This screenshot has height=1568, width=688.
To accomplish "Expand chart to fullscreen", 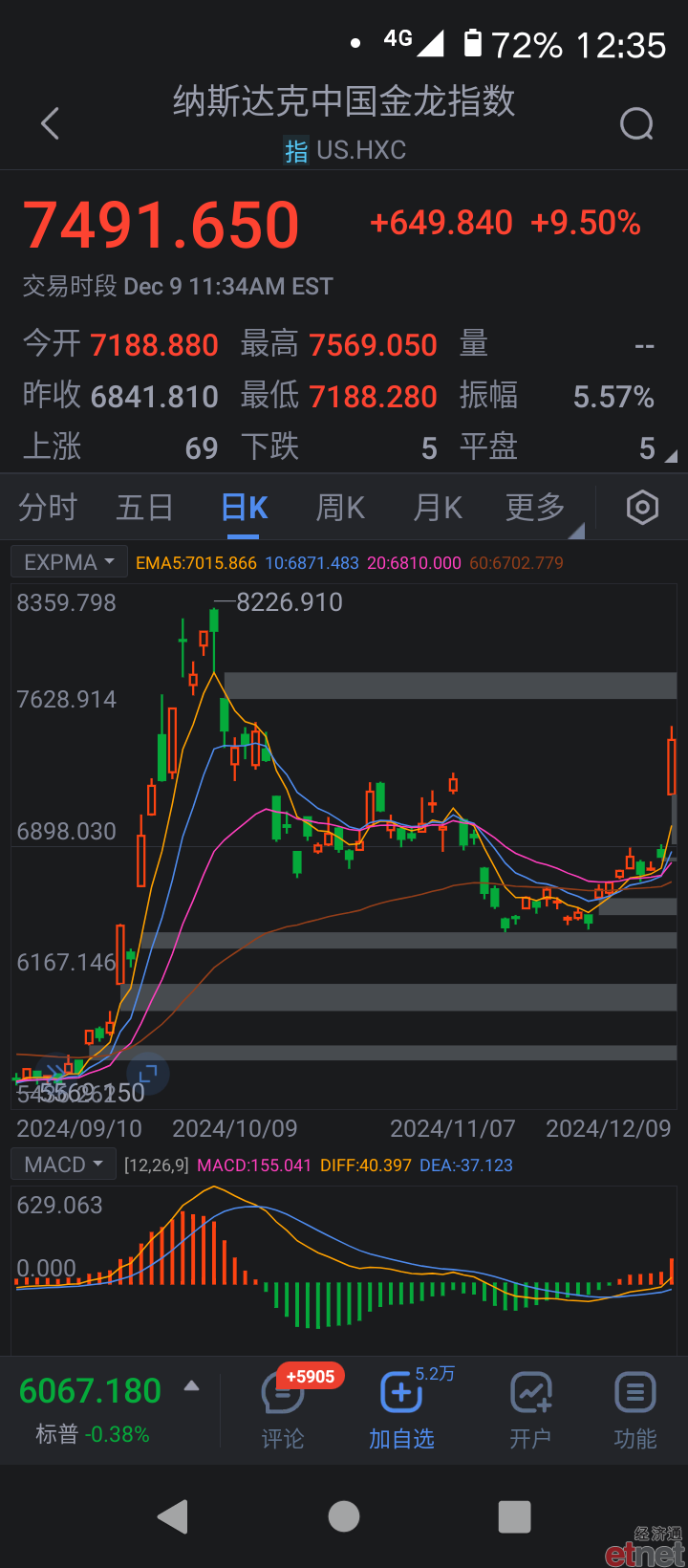I will tap(147, 1074).
